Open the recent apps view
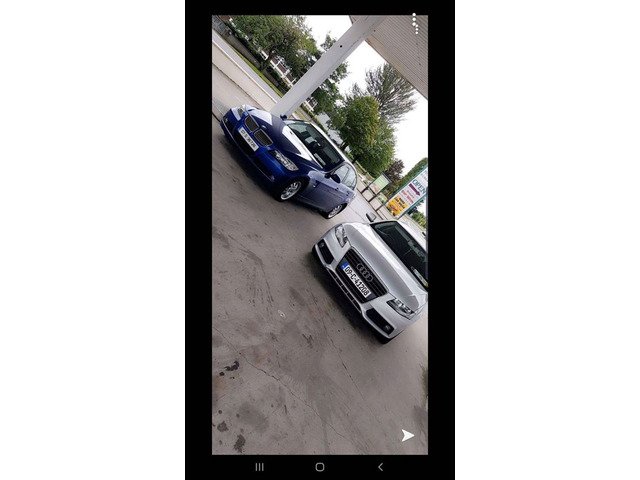640x480 pixels. [x=260, y=467]
